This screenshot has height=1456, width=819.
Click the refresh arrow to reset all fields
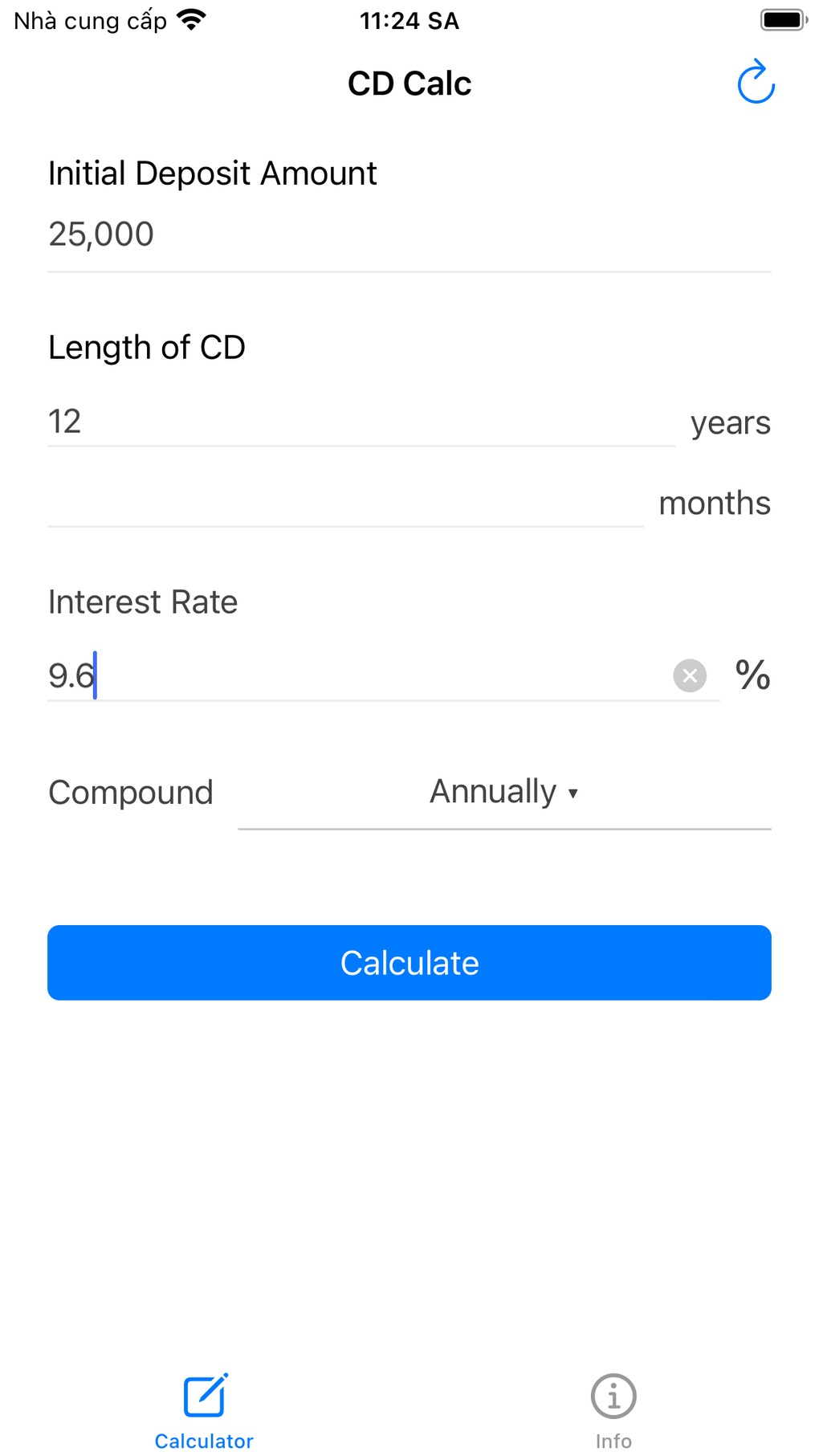coord(756,82)
